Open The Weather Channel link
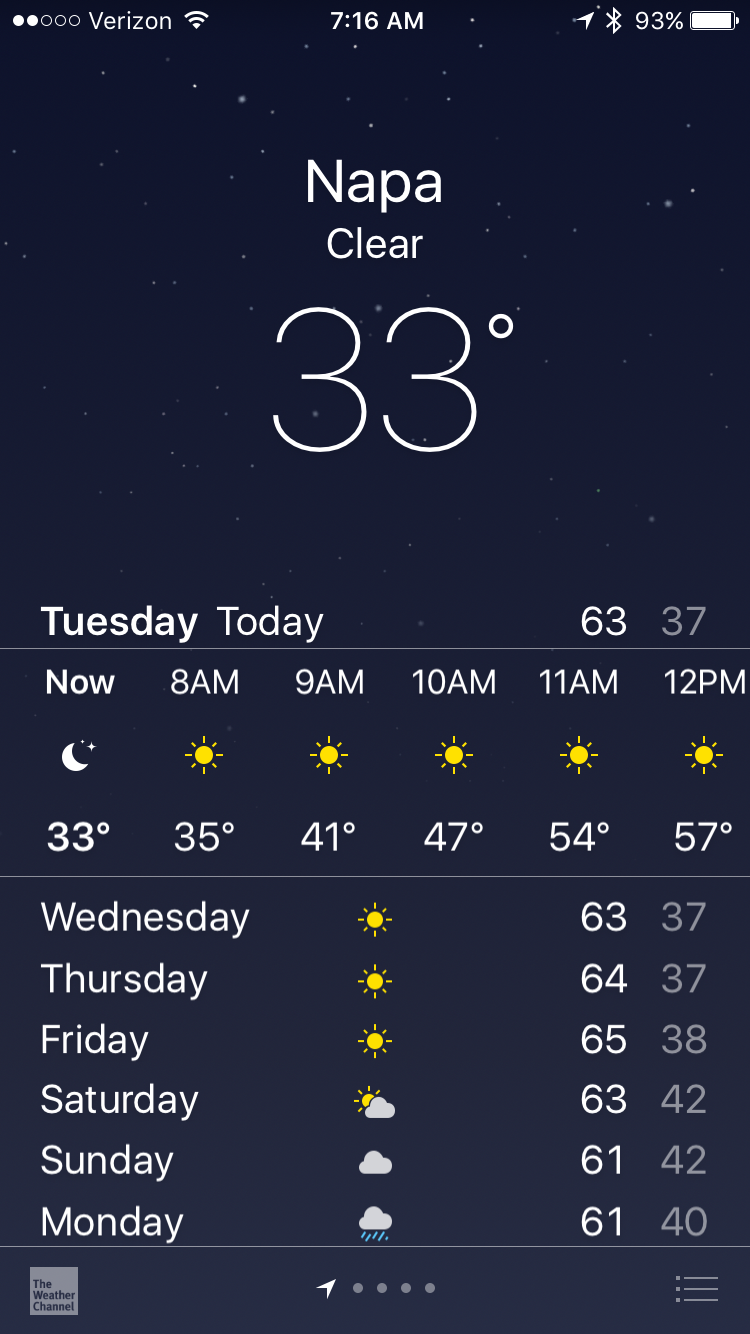 [x=54, y=1290]
